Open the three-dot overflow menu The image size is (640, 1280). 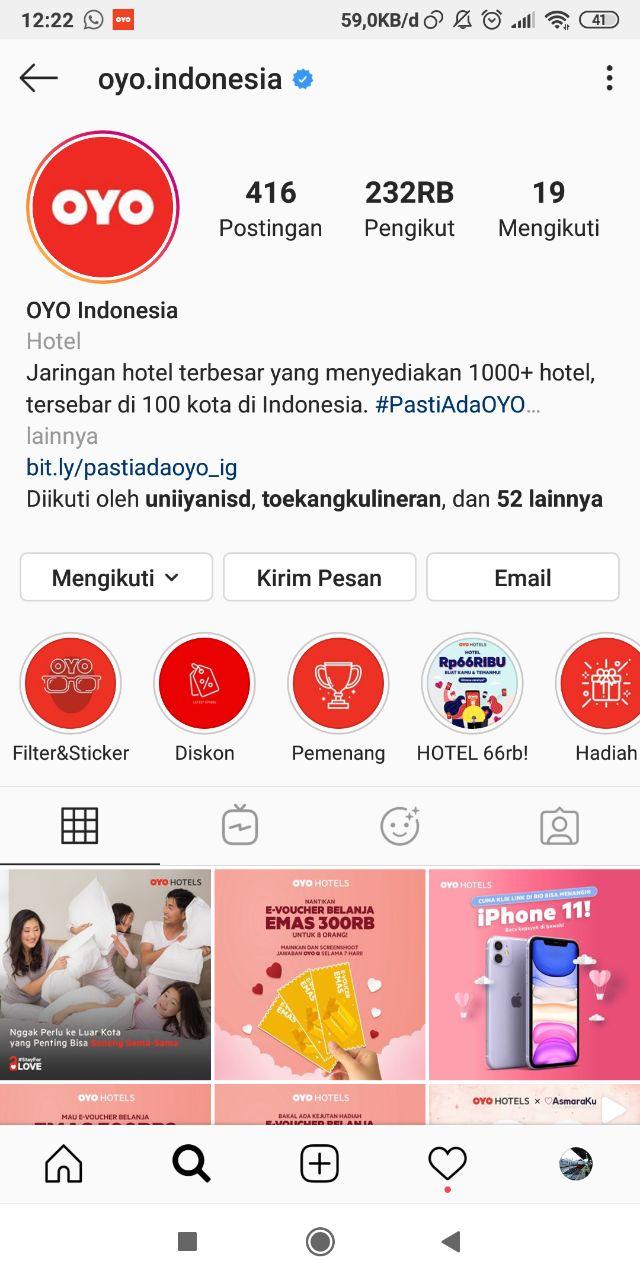coord(609,79)
